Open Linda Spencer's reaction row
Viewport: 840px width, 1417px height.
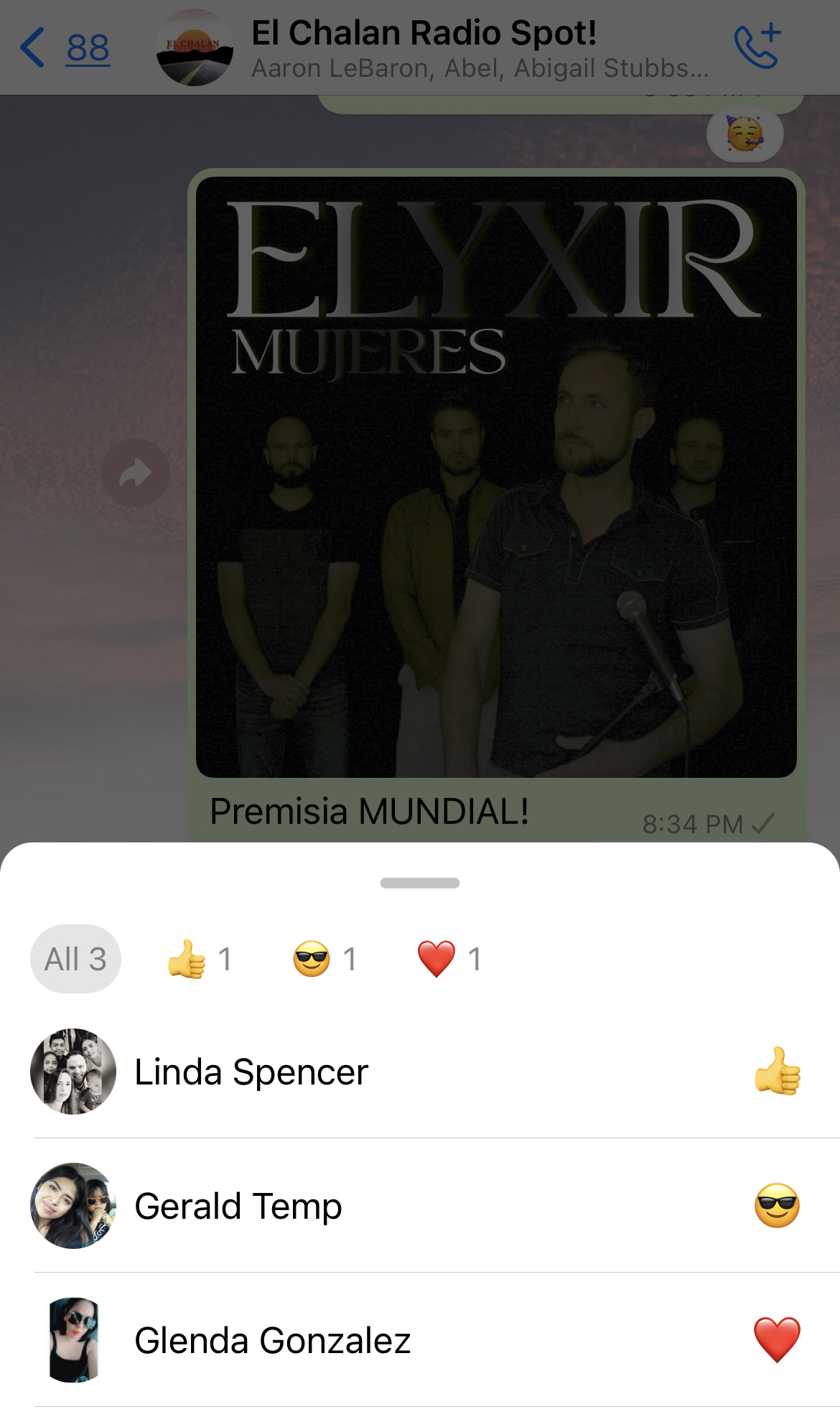(x=420, y=1072)
